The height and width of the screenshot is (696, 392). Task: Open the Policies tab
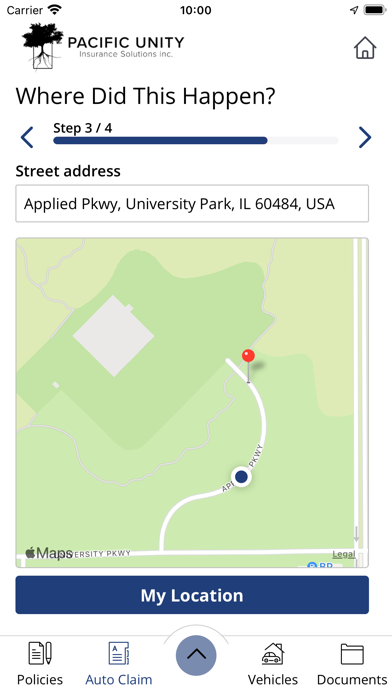tap(40, 664)
